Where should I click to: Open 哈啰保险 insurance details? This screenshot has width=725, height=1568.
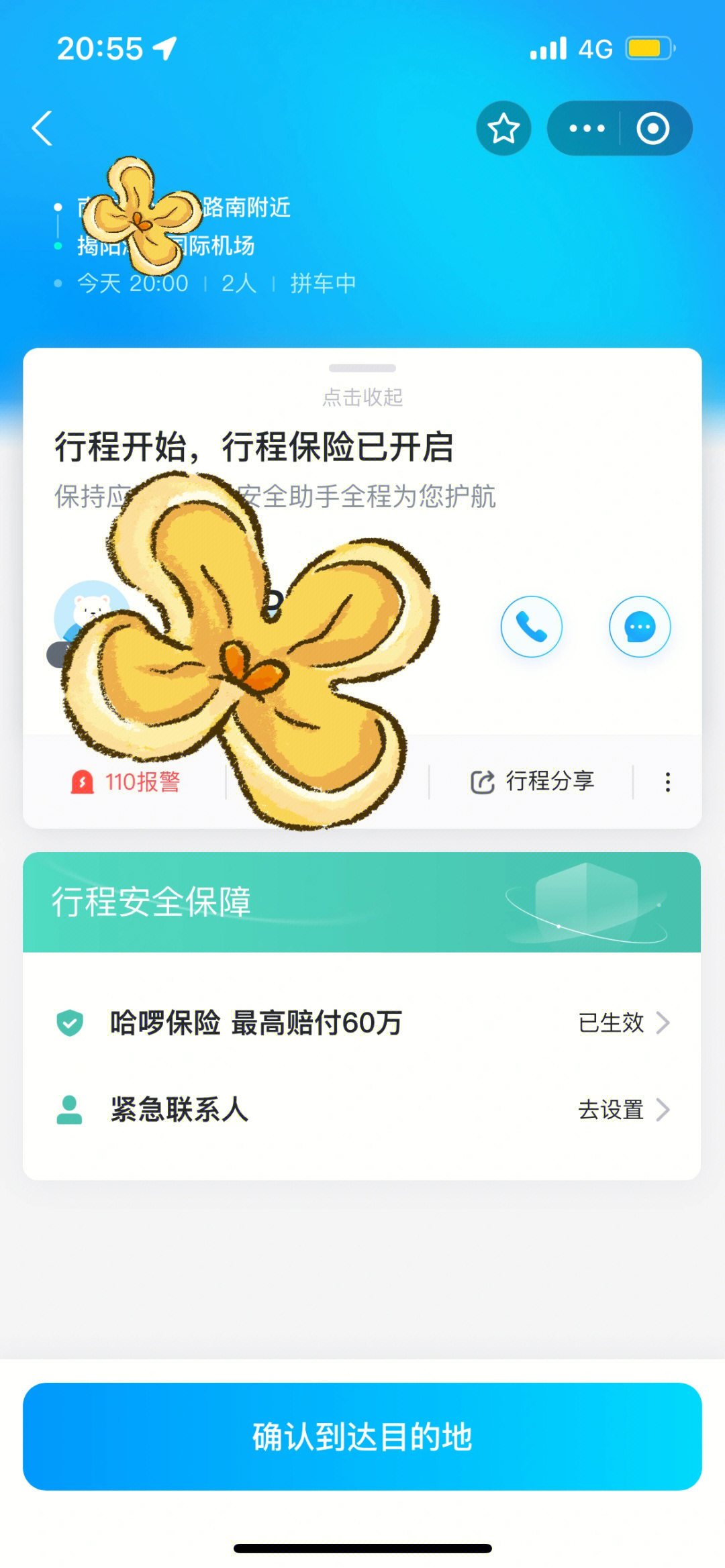tap(362, 1023)
